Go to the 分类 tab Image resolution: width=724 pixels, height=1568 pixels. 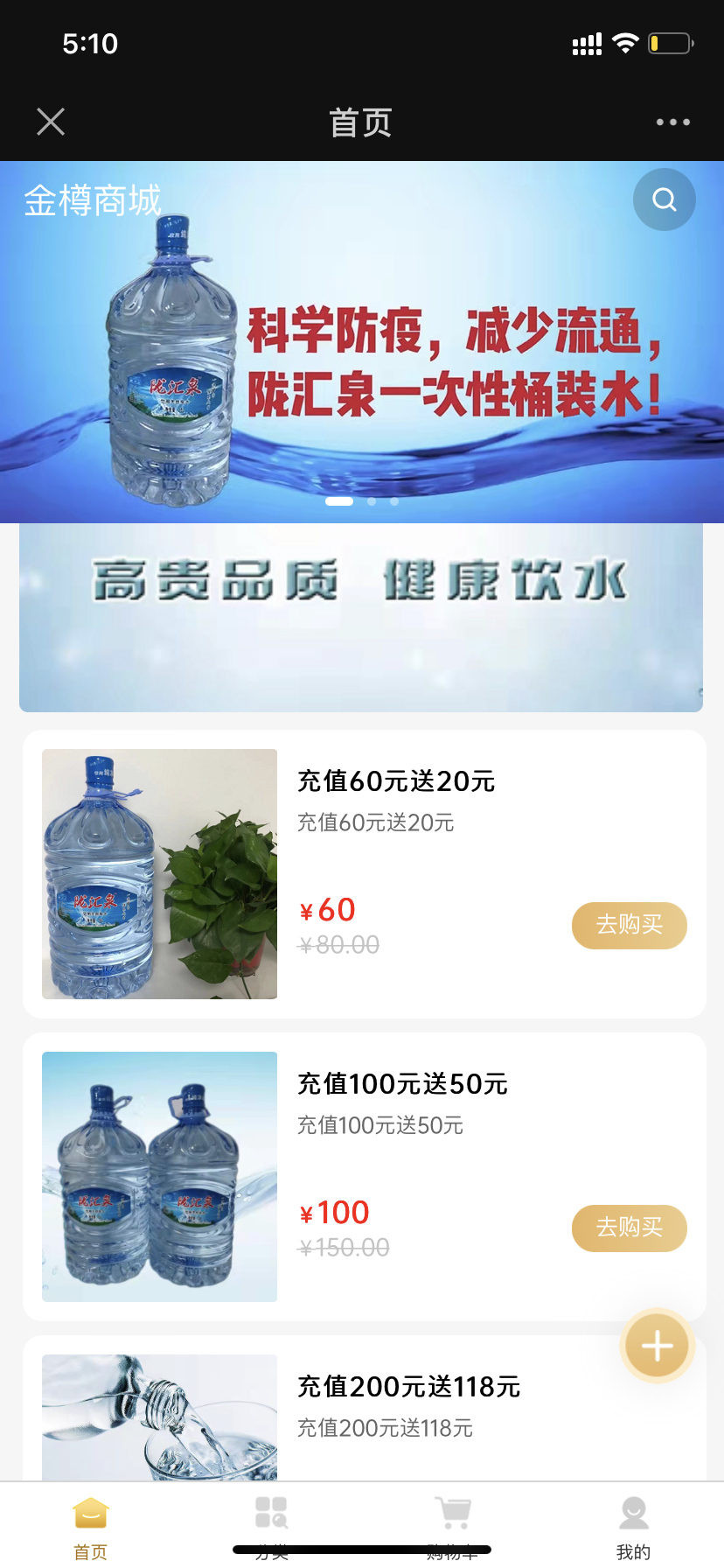pos(271,1527)
